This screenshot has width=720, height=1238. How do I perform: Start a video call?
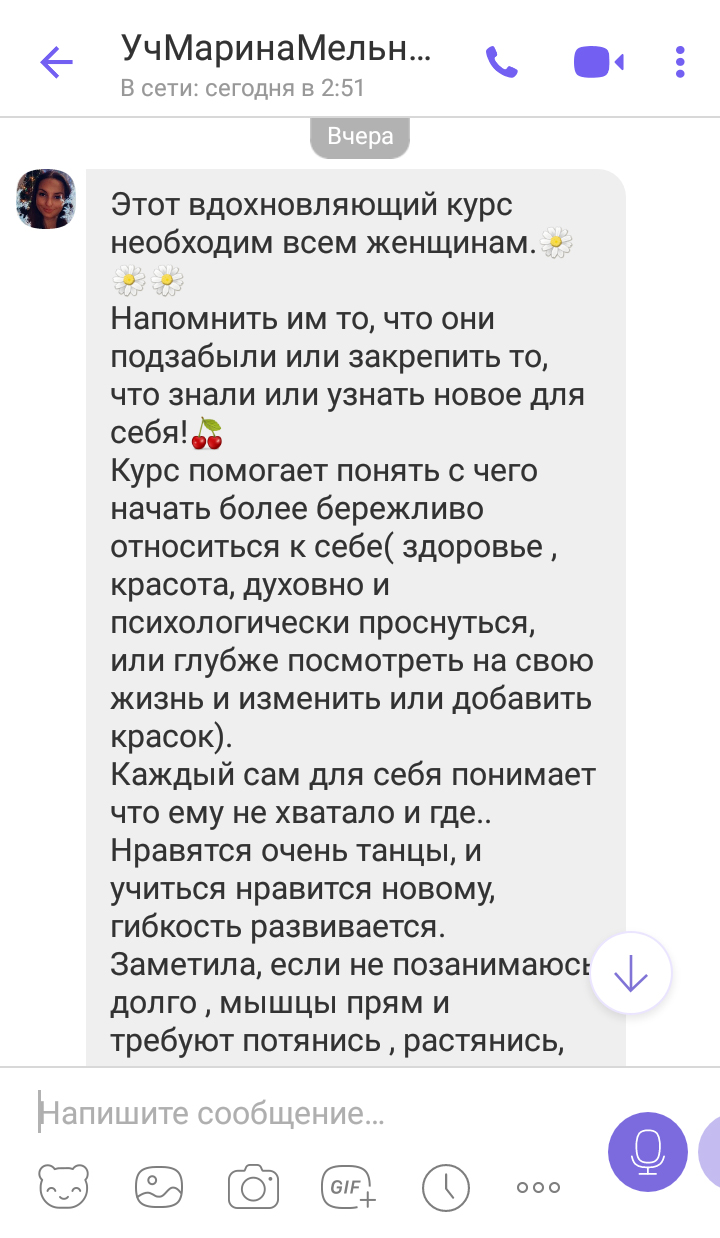tap(598, 63)
